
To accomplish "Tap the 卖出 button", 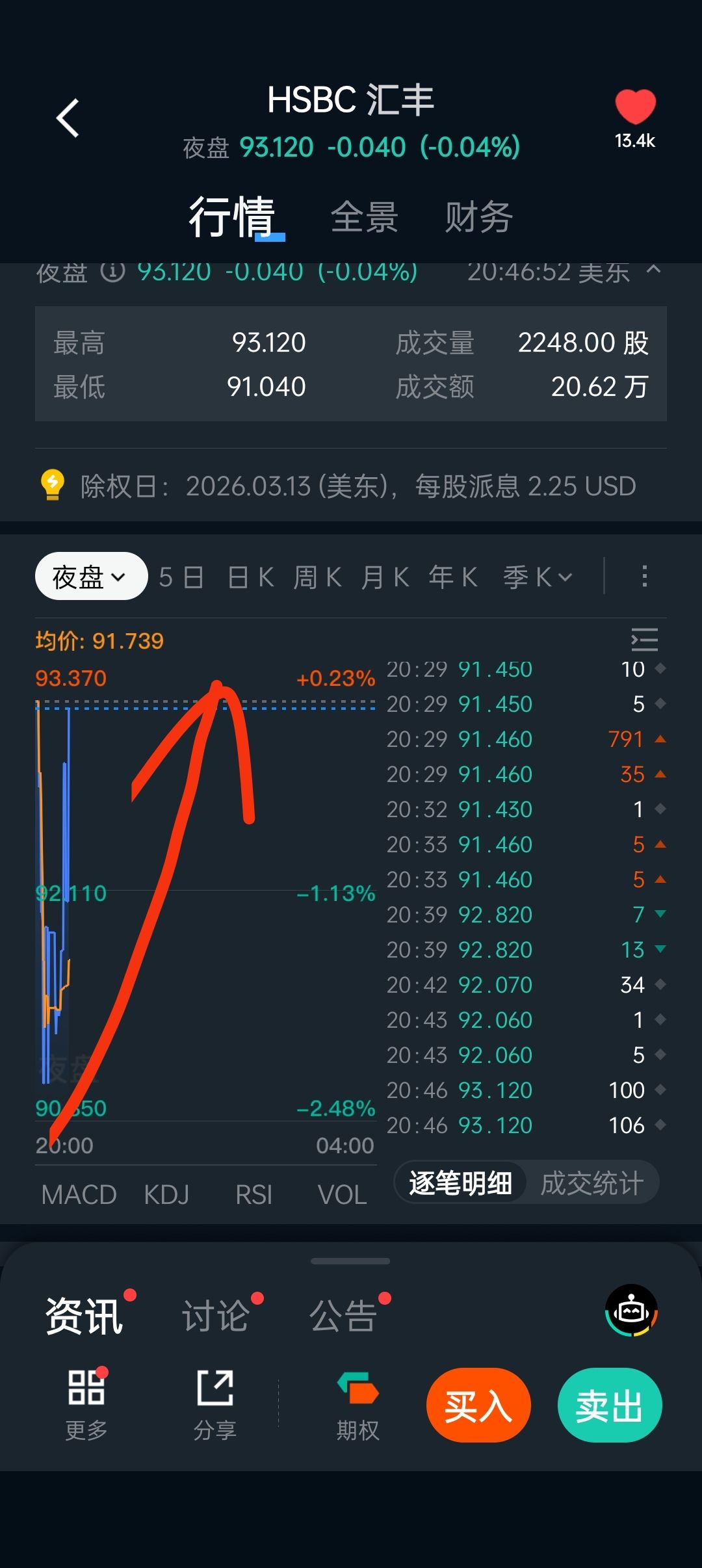I will click(x=610, y=1406).
